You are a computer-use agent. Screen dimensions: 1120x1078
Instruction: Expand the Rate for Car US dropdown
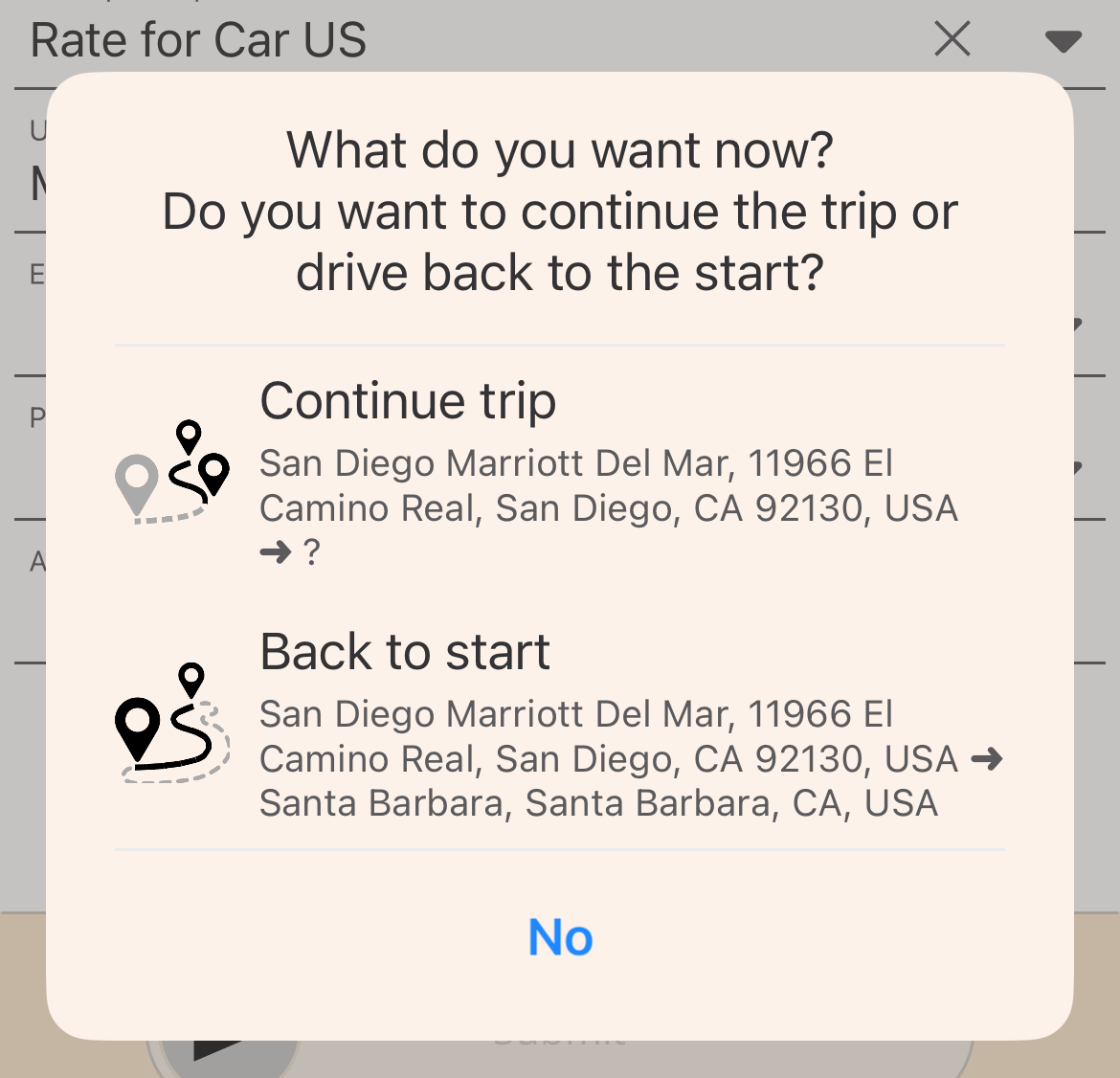[1063, 41]
